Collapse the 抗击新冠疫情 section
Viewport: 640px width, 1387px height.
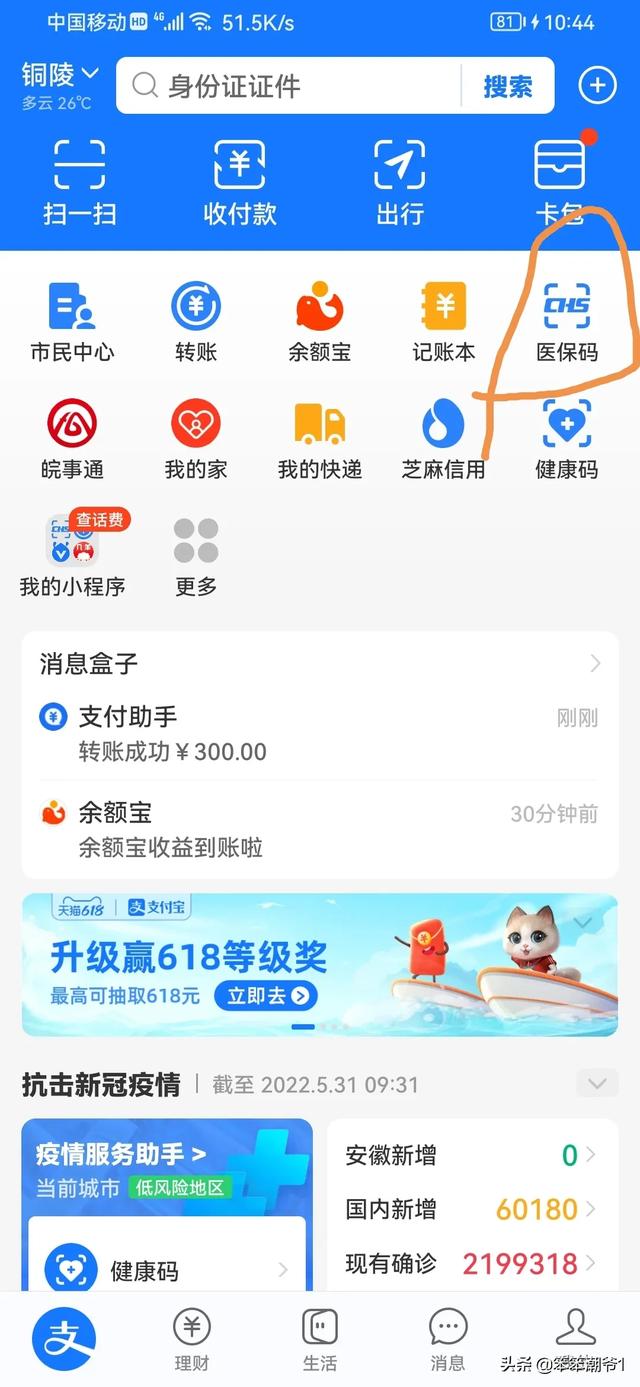point(597,1083)
